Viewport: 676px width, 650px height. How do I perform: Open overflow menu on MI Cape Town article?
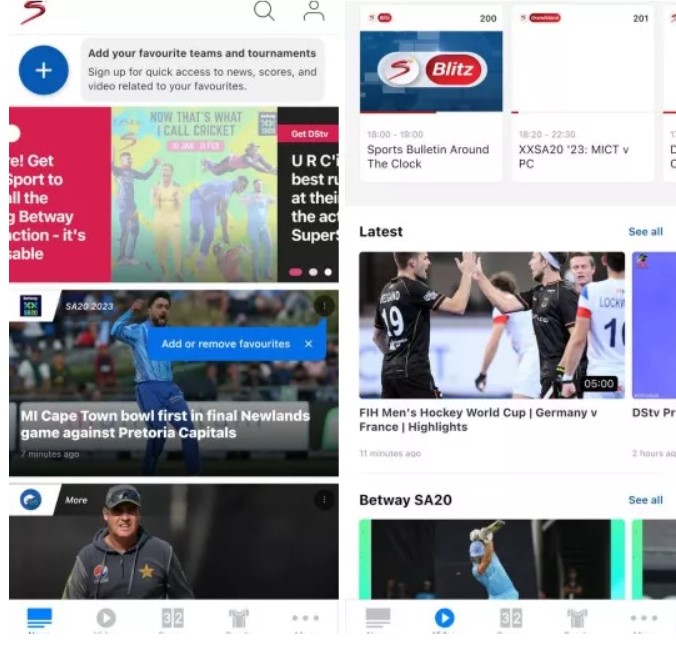[x=324, y=306]
